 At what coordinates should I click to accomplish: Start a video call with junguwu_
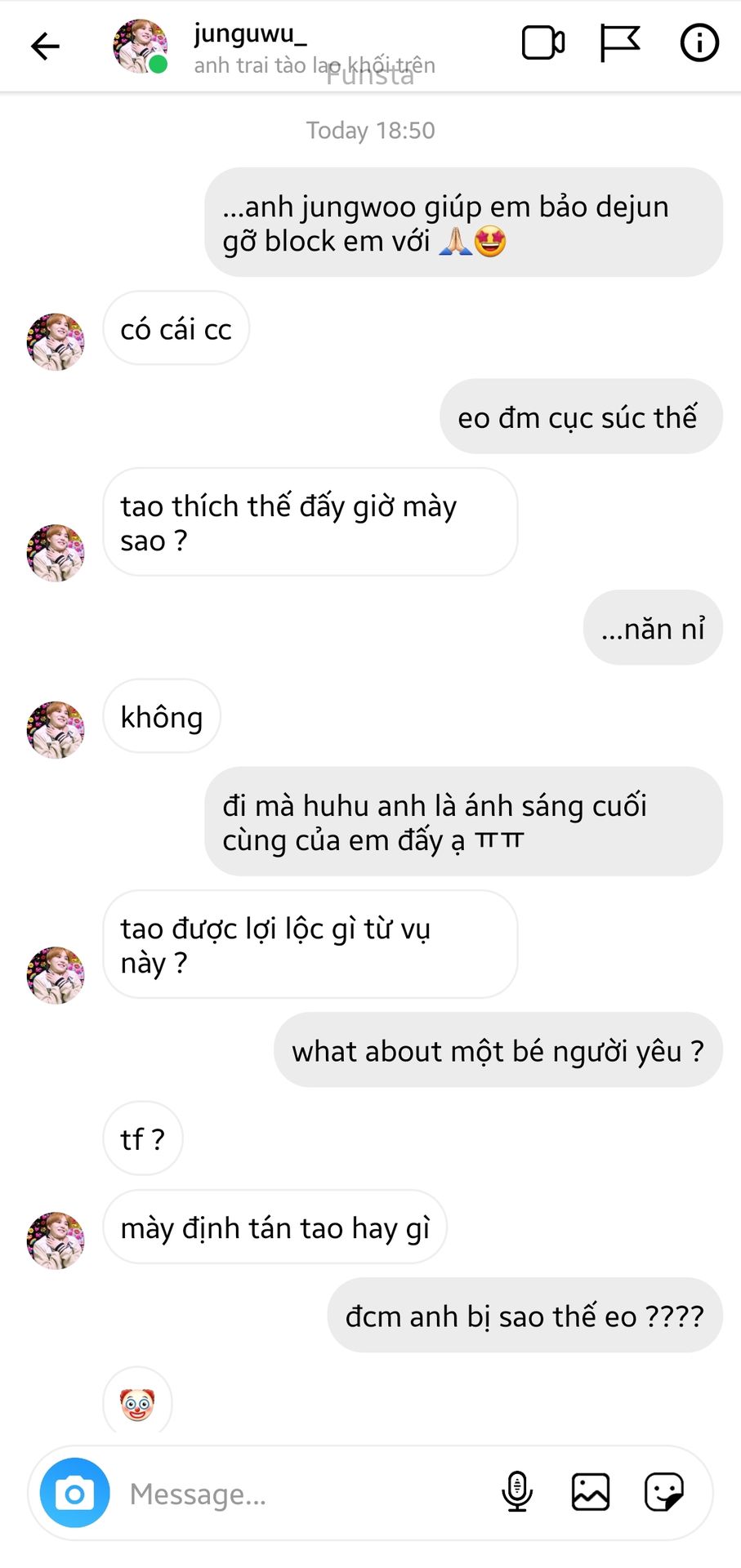point(543,44)
